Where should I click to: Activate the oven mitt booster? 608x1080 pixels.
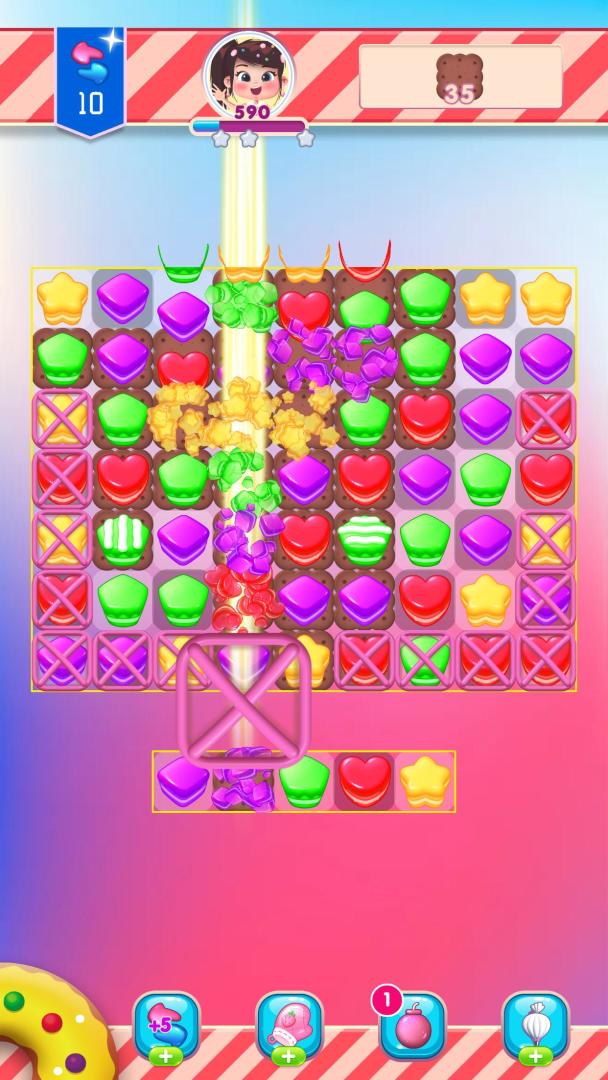(x=289, y=1024)
